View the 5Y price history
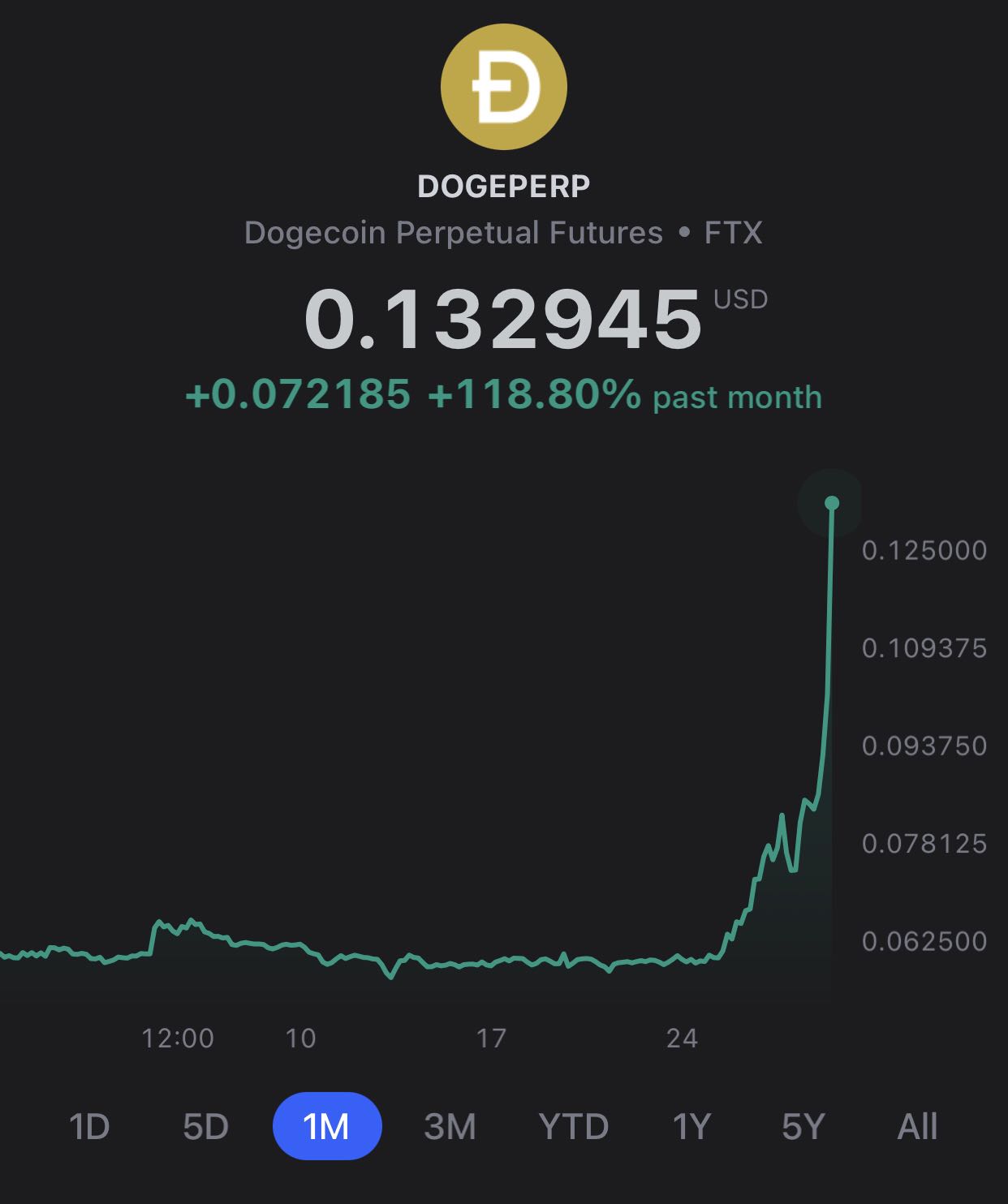 click(x=803, y=1126)
